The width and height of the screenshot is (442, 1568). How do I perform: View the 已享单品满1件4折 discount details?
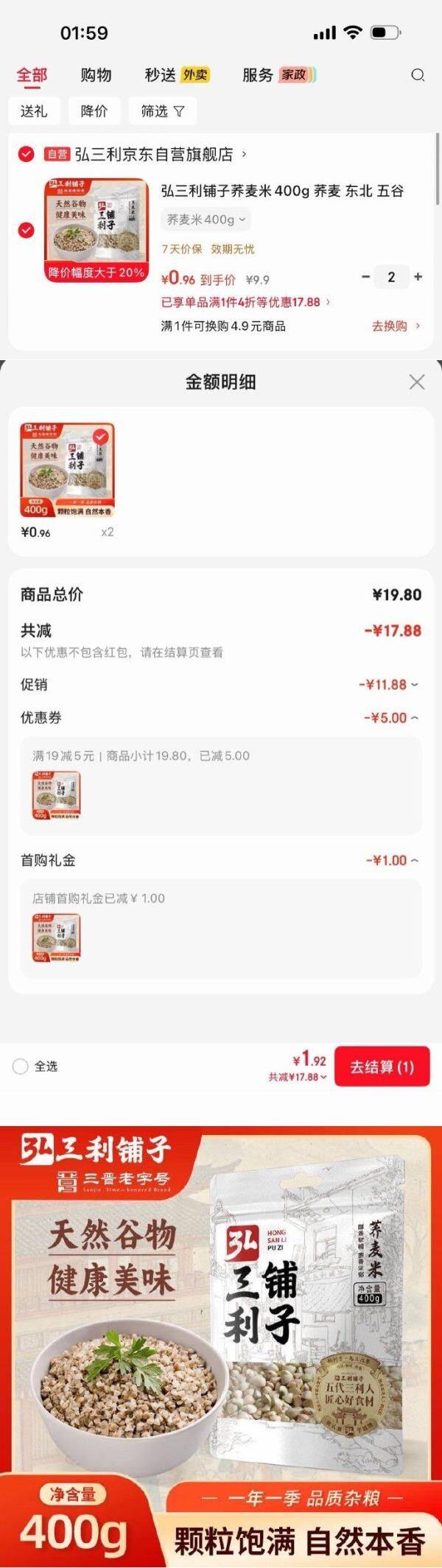[245, 302]
